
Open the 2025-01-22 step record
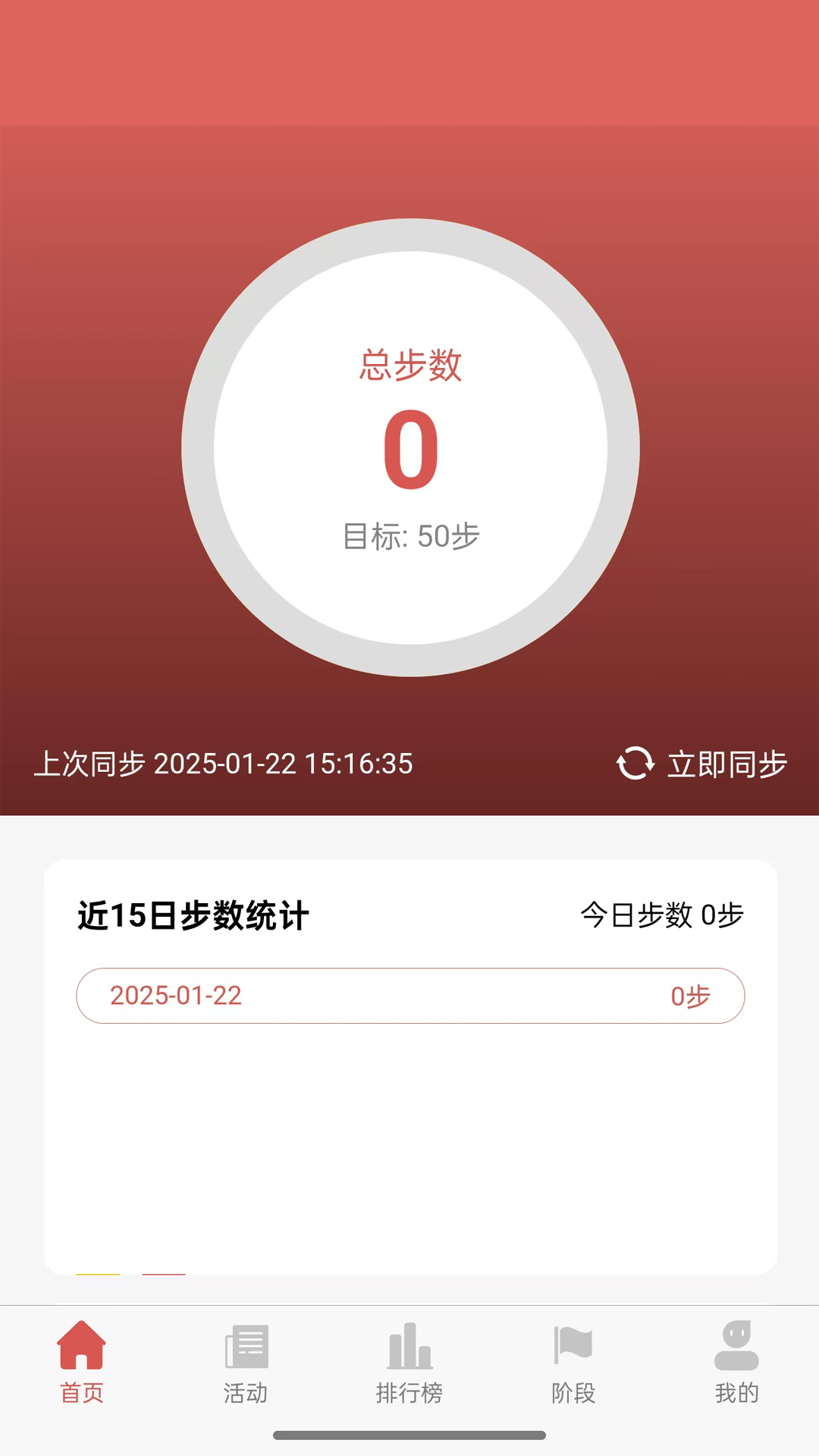pyautogui.click(x=409, y=996)
